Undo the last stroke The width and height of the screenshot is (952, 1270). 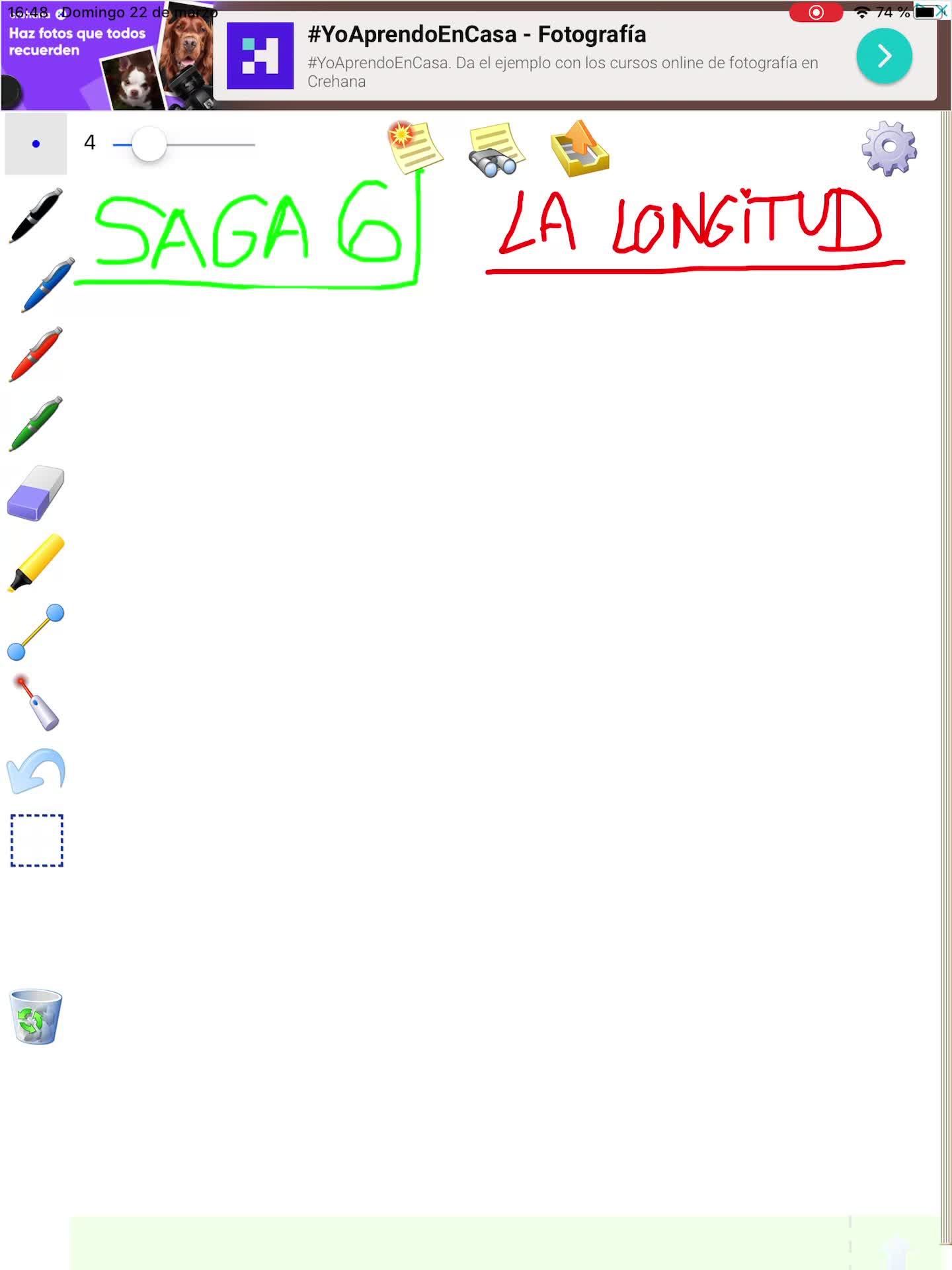click(36, 771)
